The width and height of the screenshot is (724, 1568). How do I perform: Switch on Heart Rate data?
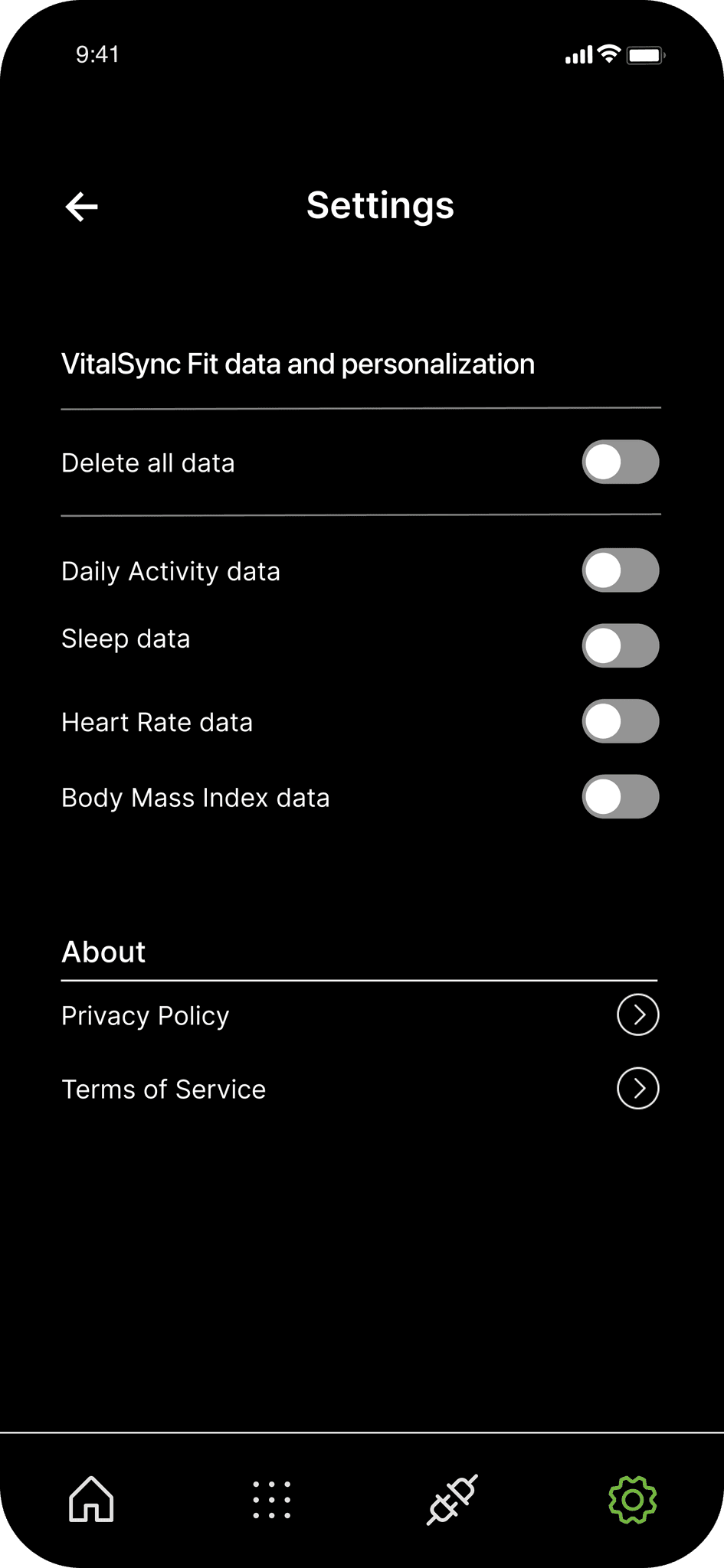pos(620,721)
